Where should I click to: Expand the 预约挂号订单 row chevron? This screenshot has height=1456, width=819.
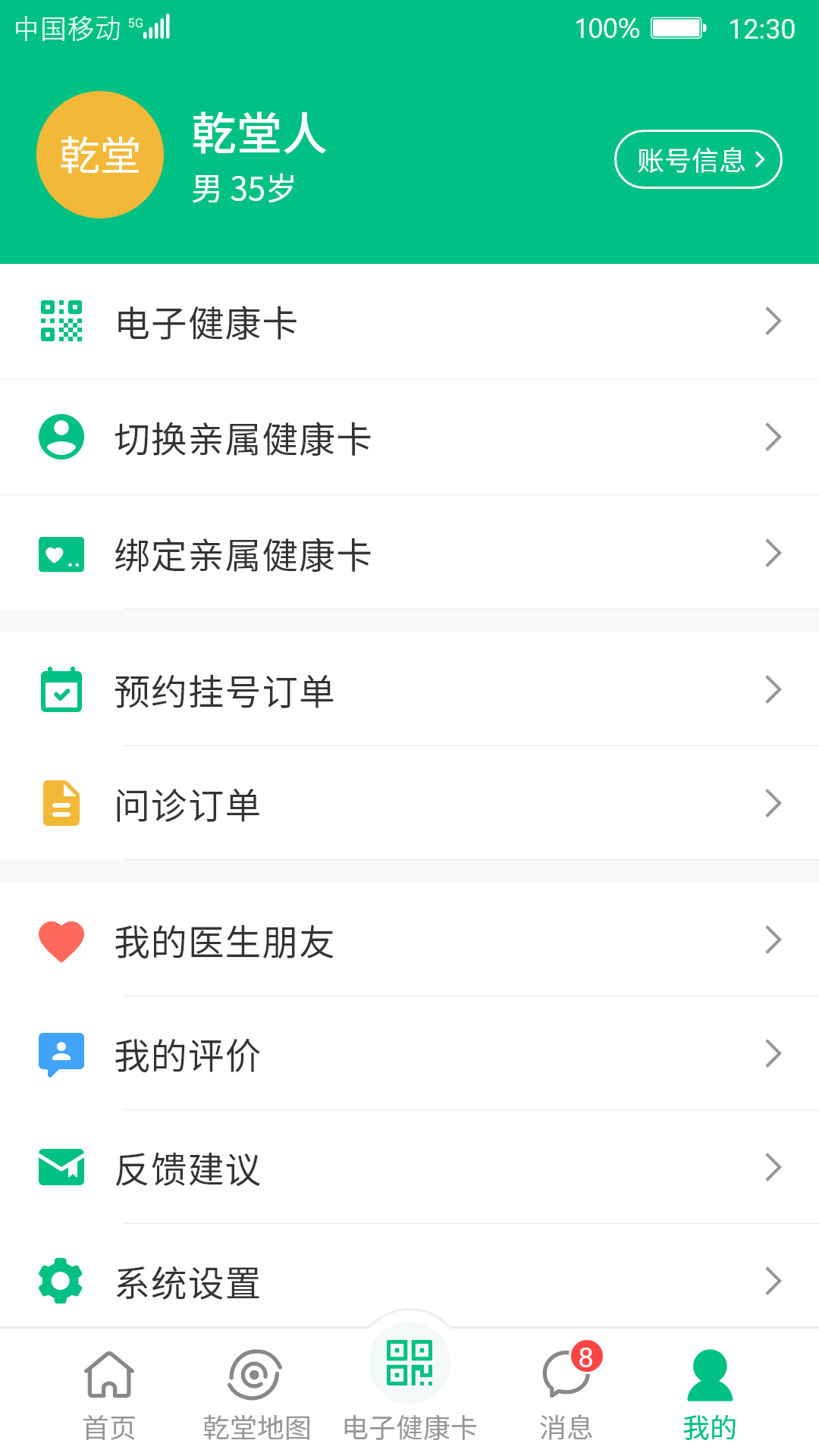[773, 690]
